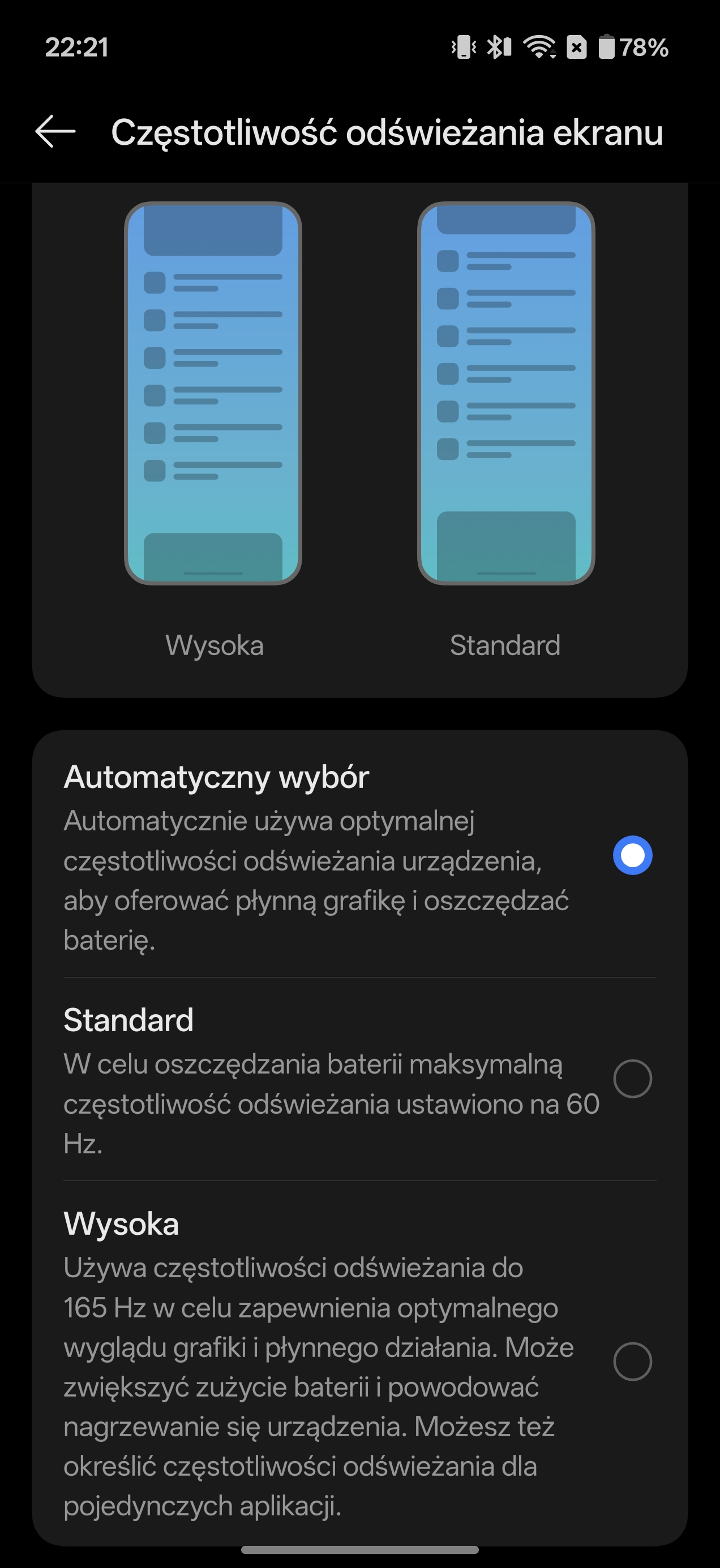Select the Wysoka 165 Hz option
The width and height of the screenshot is (720, 1568).
(632, 1362)
